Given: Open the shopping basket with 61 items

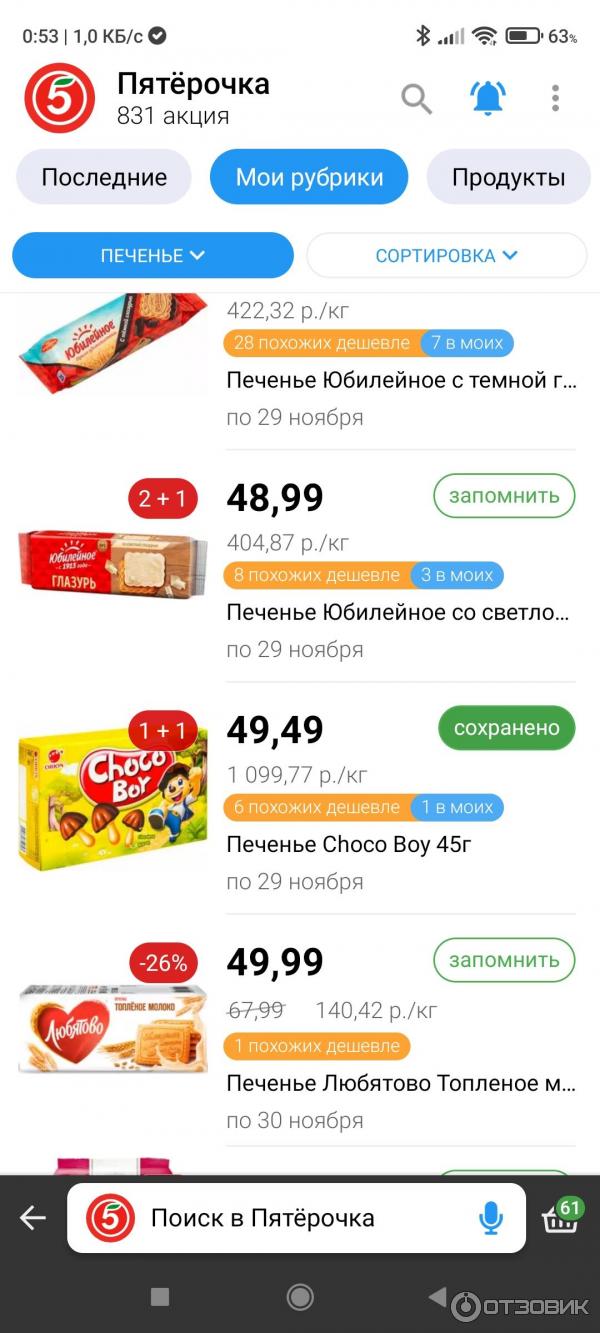Looking at the screenshot, I should (560, 1218).
